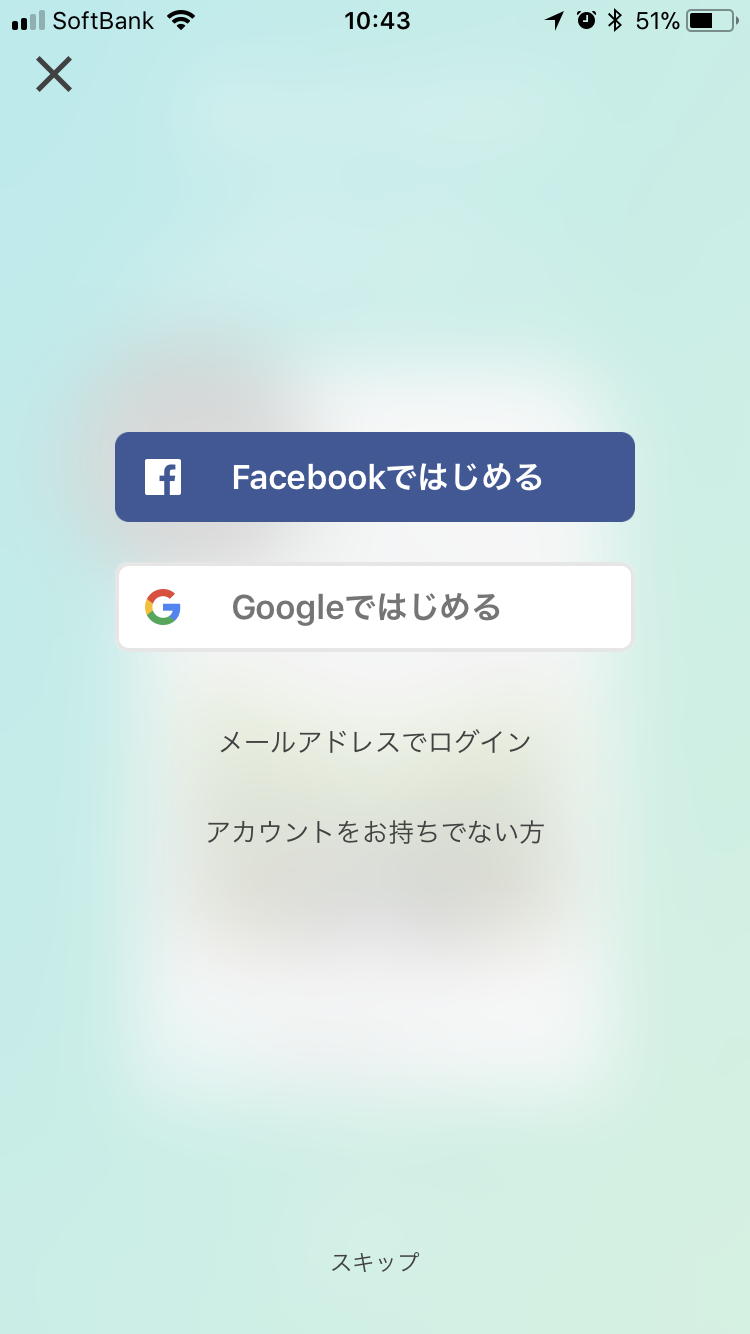Close the login screen with the X

click(x=54, y=74)
